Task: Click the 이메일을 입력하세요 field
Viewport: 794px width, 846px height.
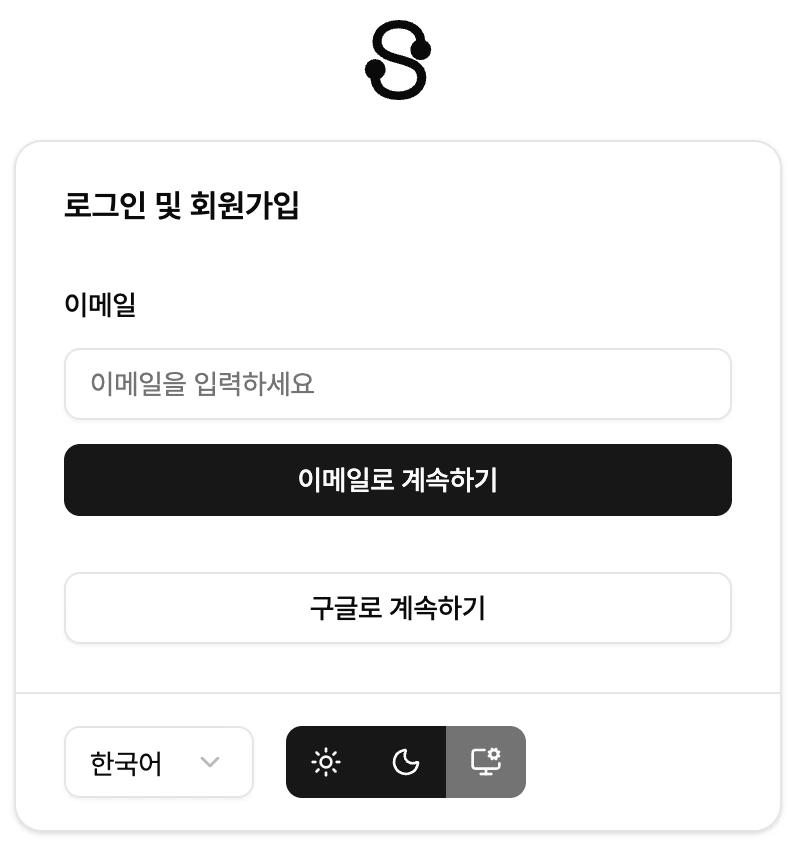Action: click(397, 384)
